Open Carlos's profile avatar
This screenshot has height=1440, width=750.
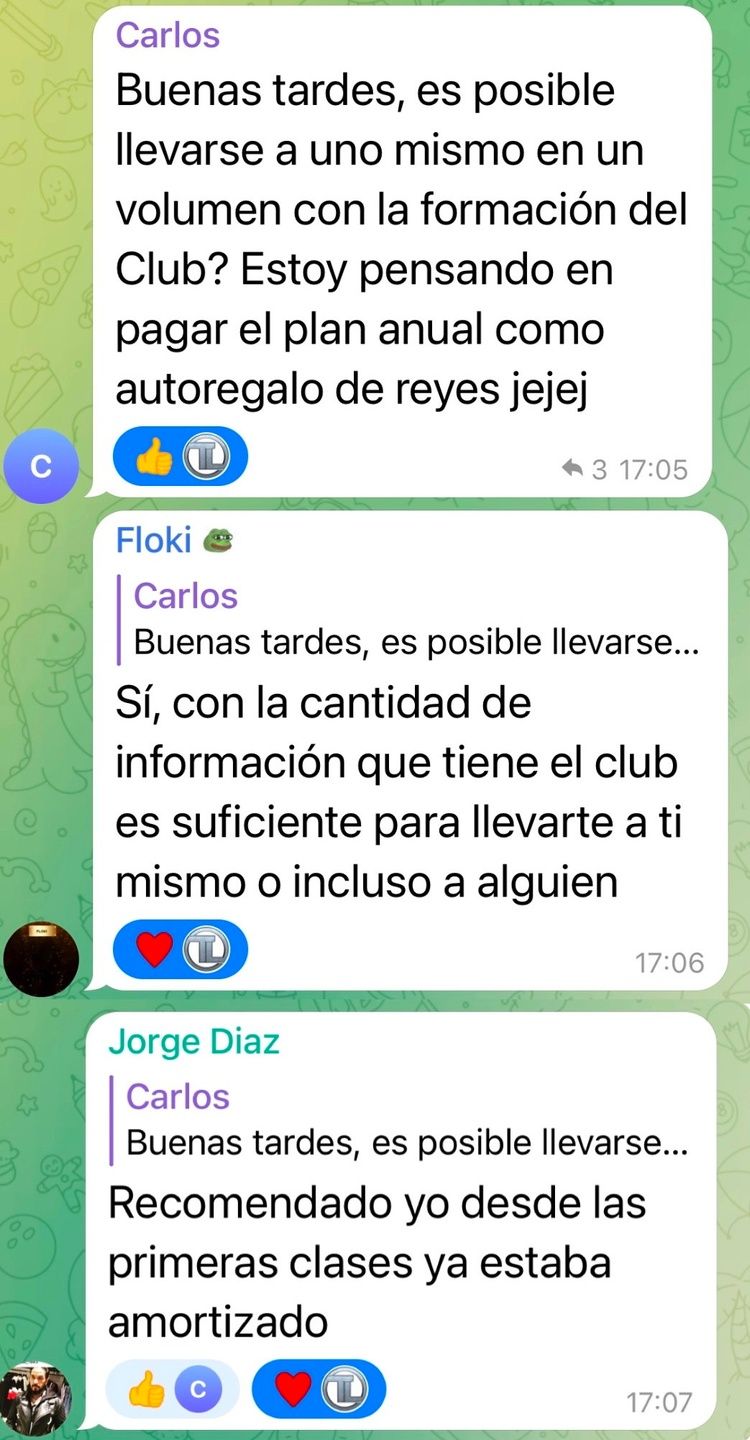click(41, 465)
